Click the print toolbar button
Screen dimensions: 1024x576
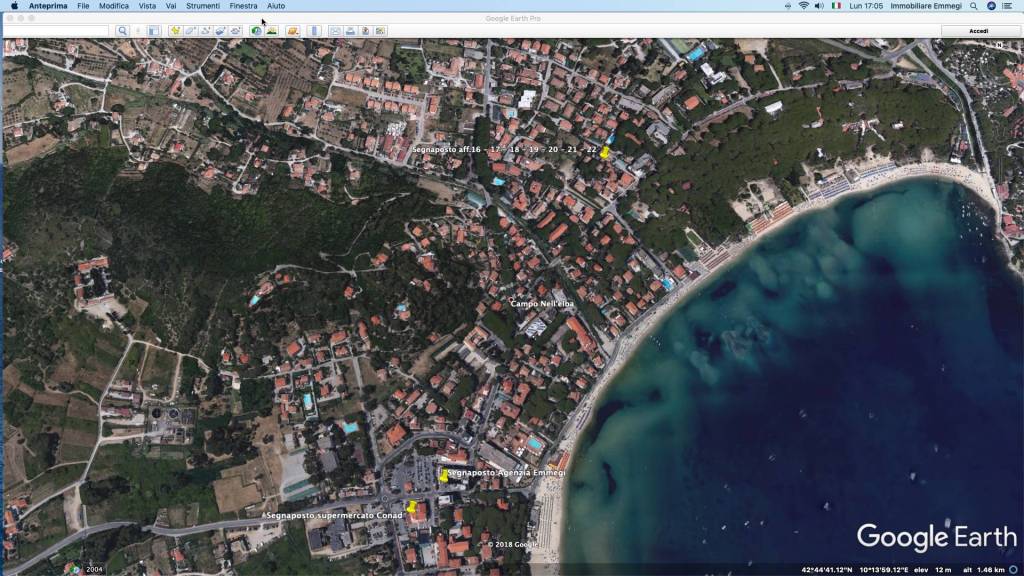point(350,31)
